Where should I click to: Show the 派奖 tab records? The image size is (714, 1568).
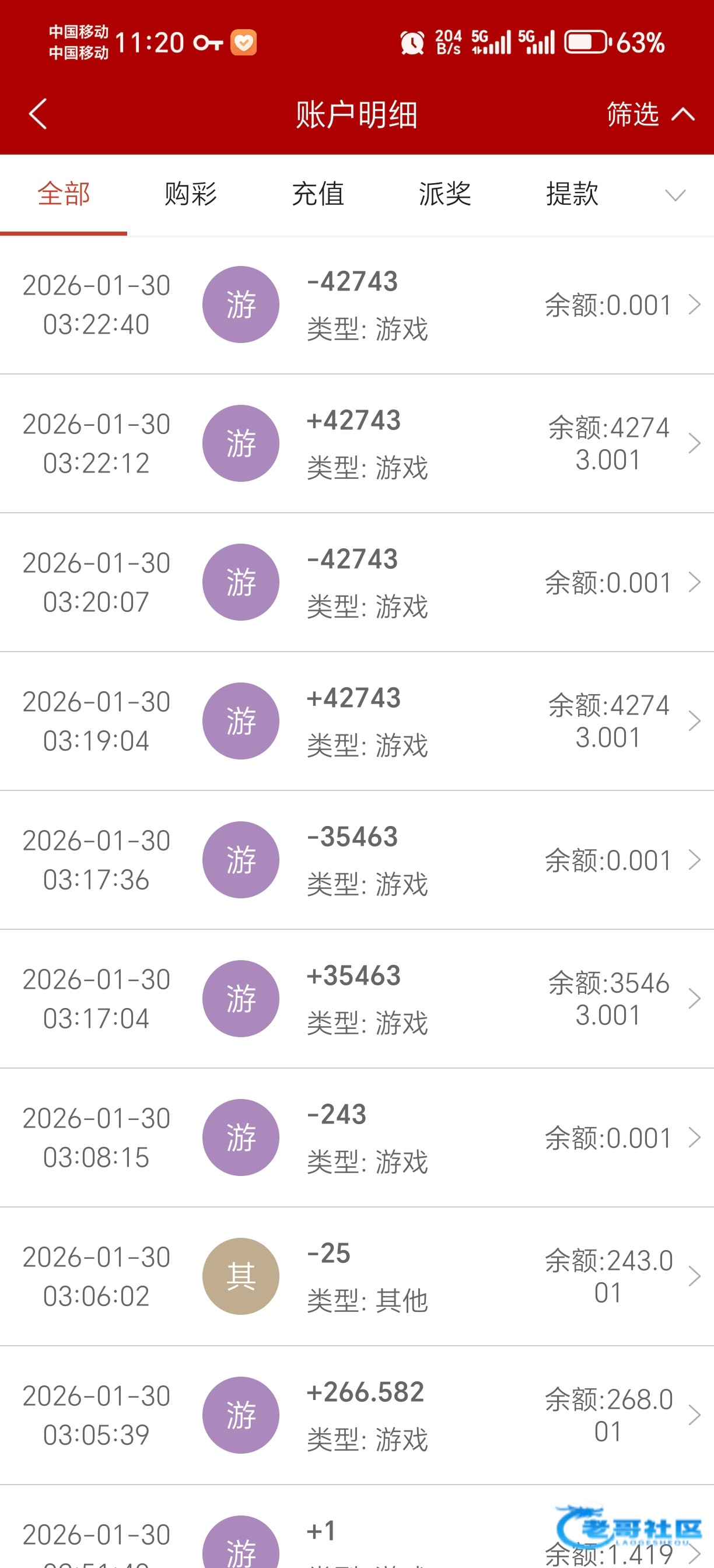pos(445,195)
